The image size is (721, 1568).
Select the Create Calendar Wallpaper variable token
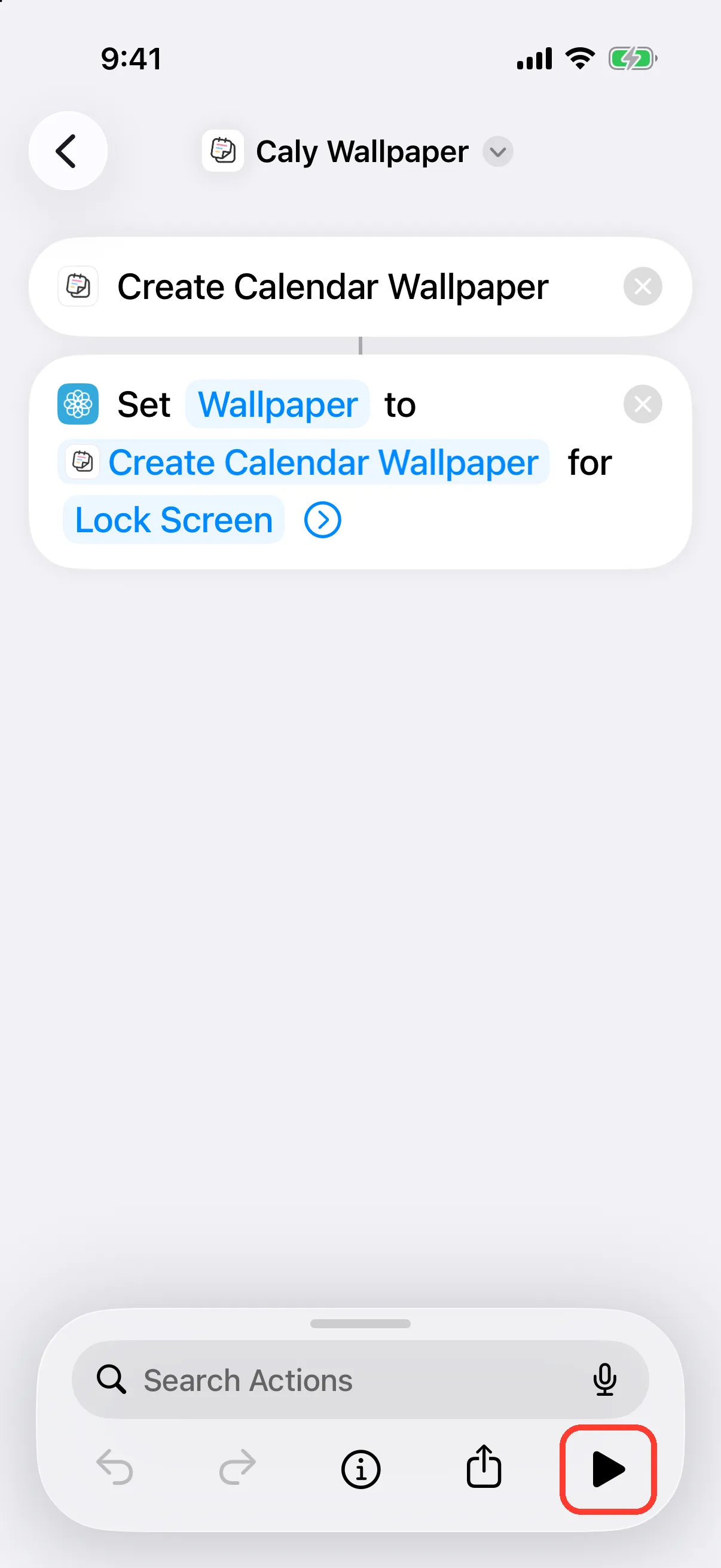(x=304, y=462)
